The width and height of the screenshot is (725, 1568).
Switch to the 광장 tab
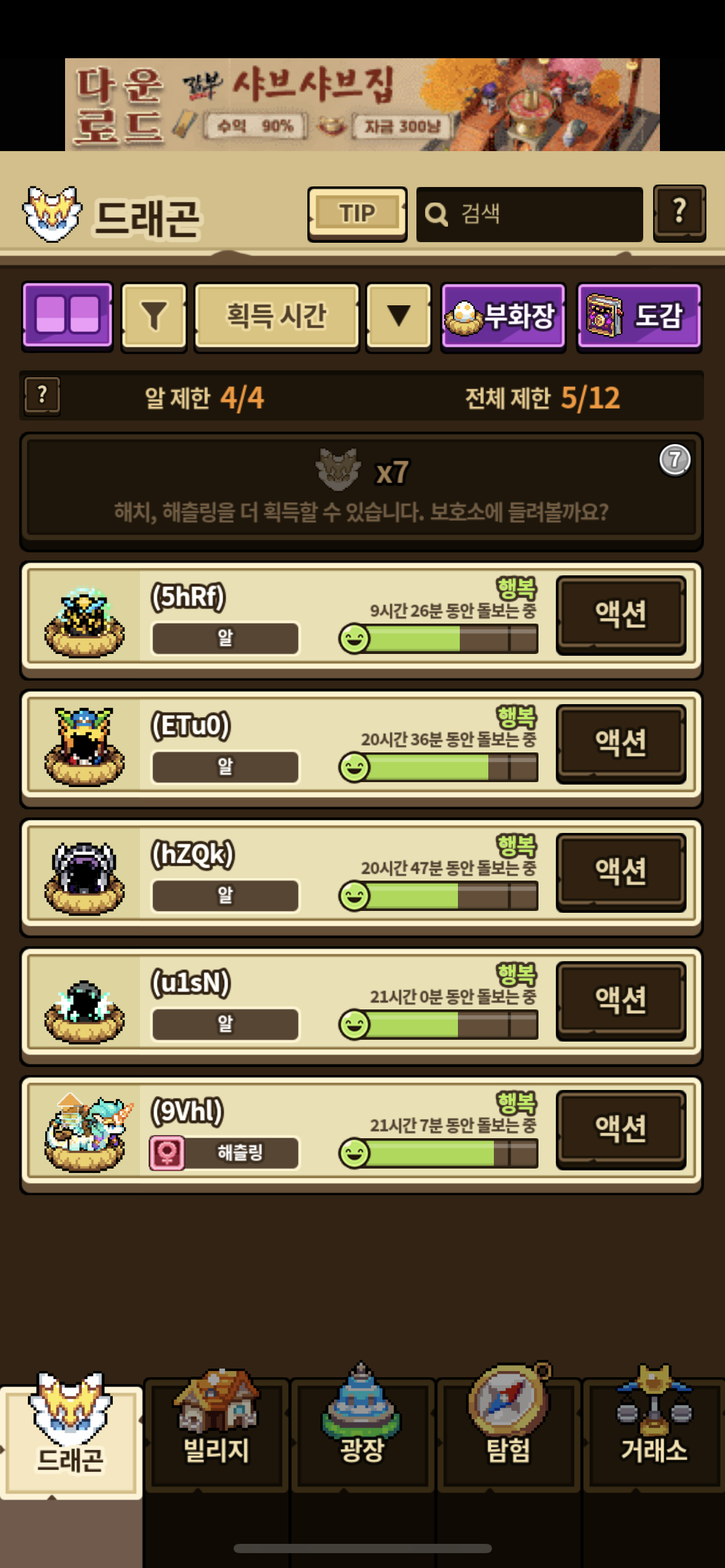[x=362, y=1432]
